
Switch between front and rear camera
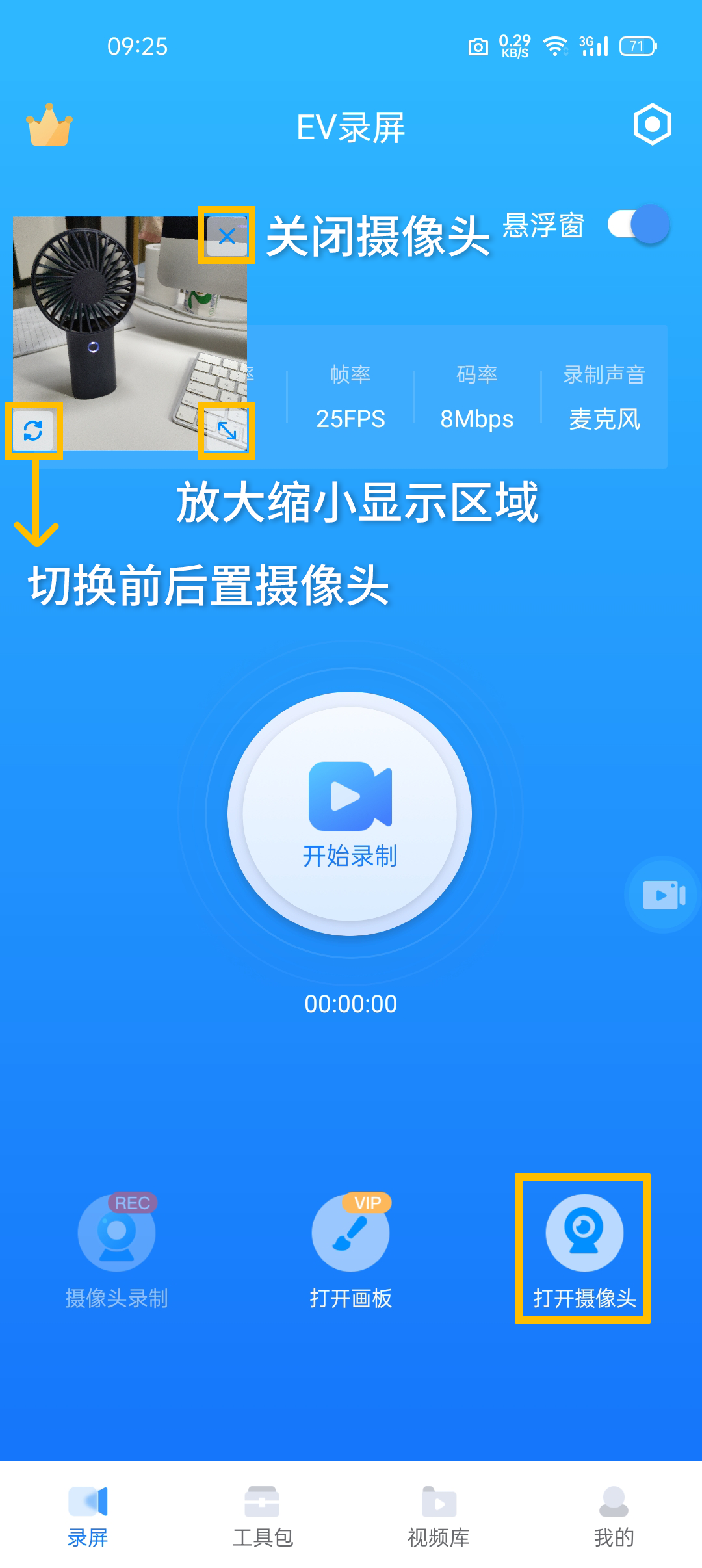pos(33,430)
